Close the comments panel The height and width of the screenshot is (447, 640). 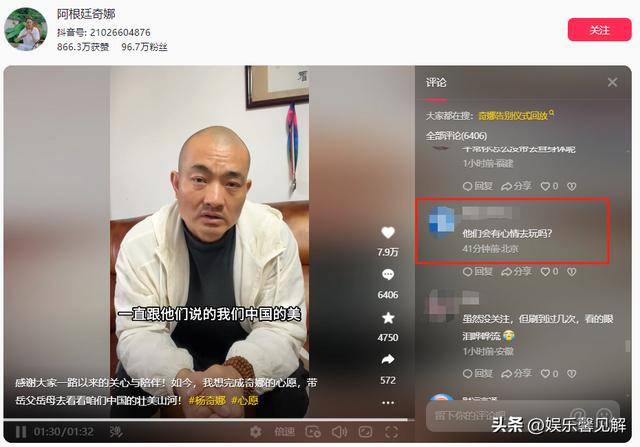click(612, 83)
